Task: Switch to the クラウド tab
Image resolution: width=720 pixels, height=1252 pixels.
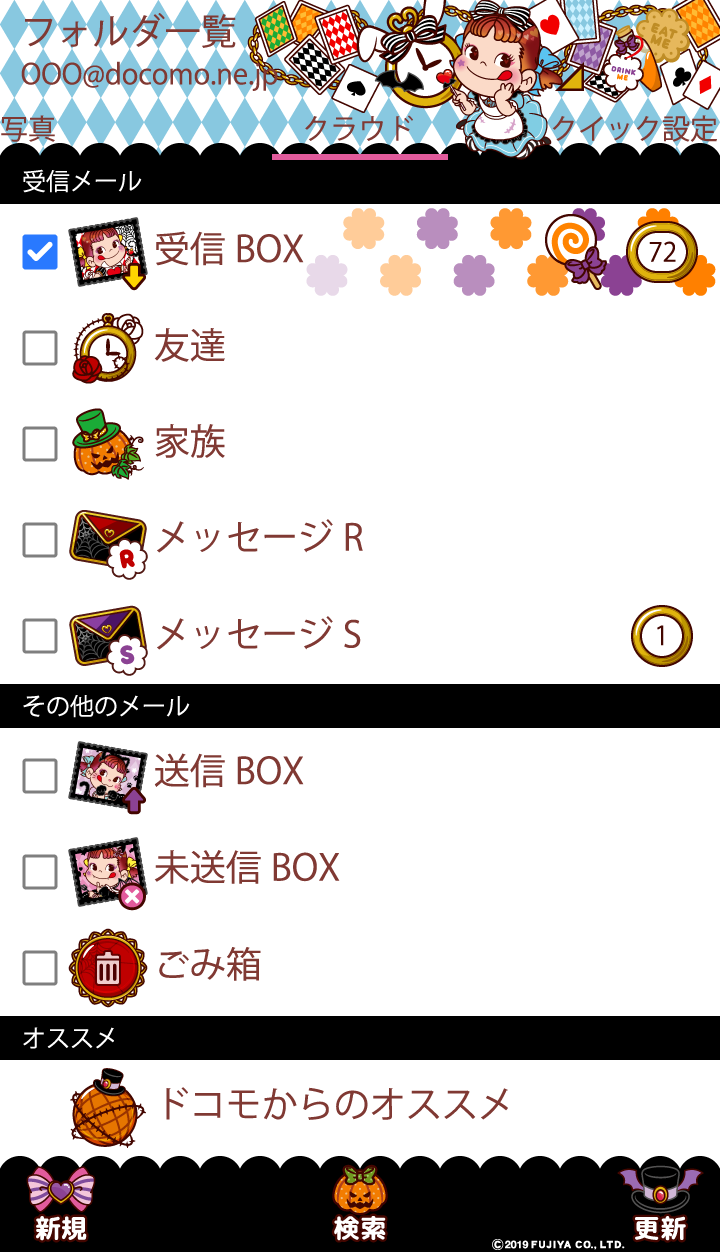Action: tap(358, 128)
